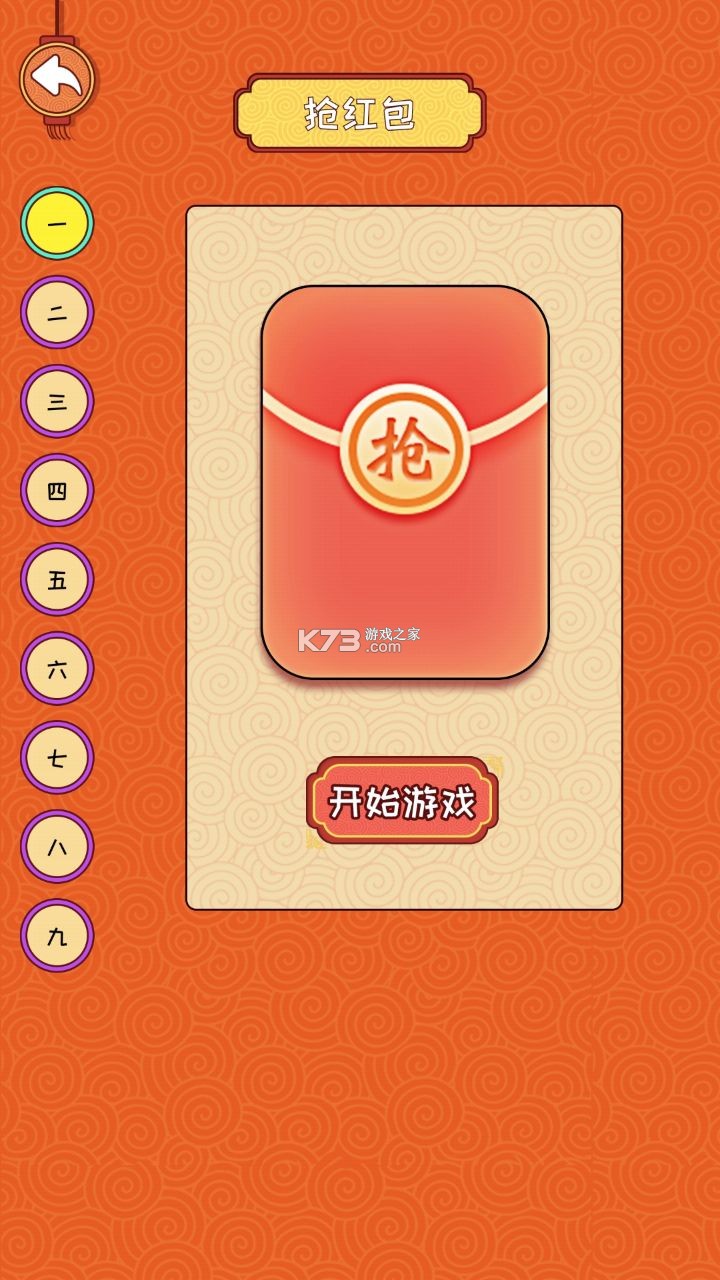Screen dimensions: 720x1280
Task: Switch to level 三
Action: [x=57, y=401]
